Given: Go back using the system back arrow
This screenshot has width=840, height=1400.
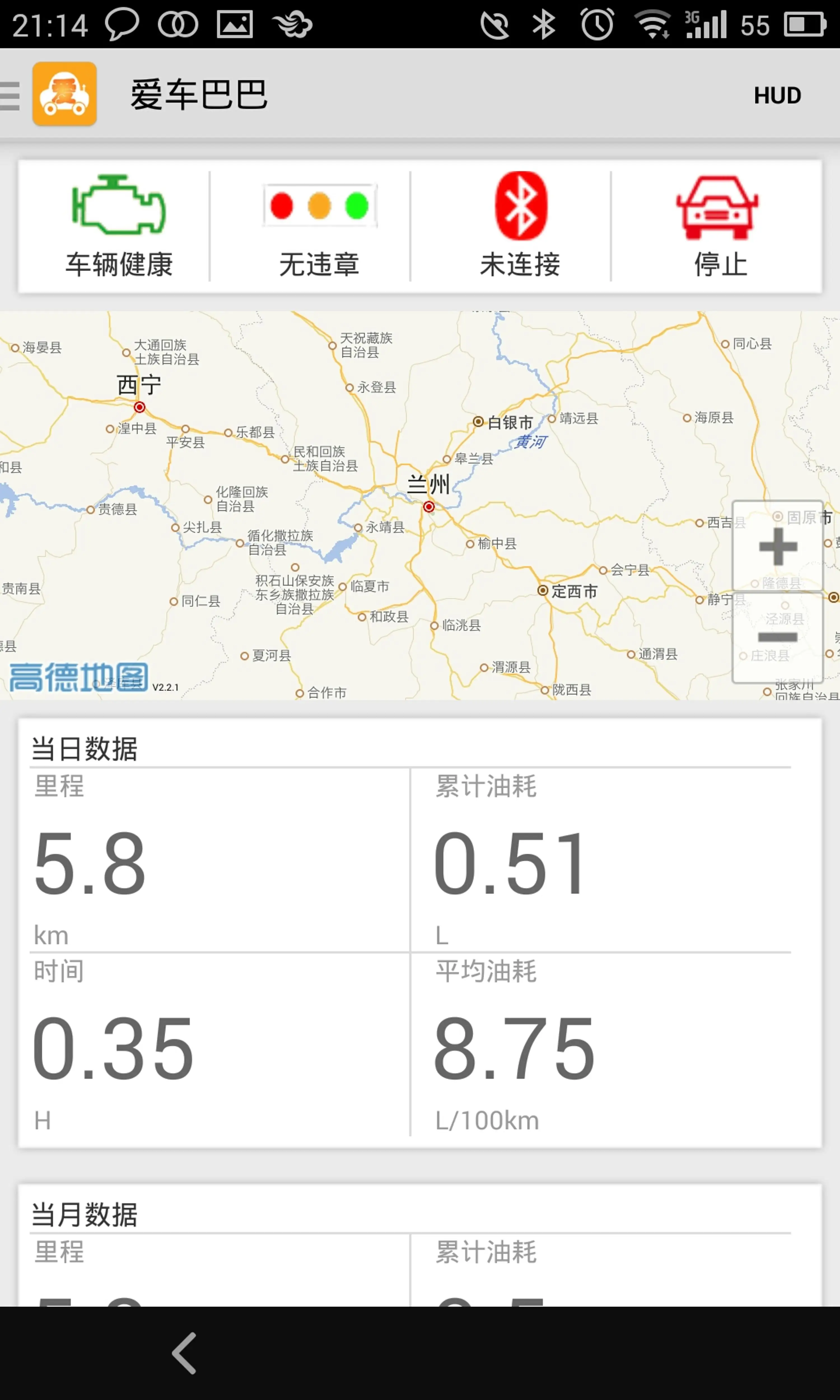Looking at the screenshot, I should (x=185, y=1353).
